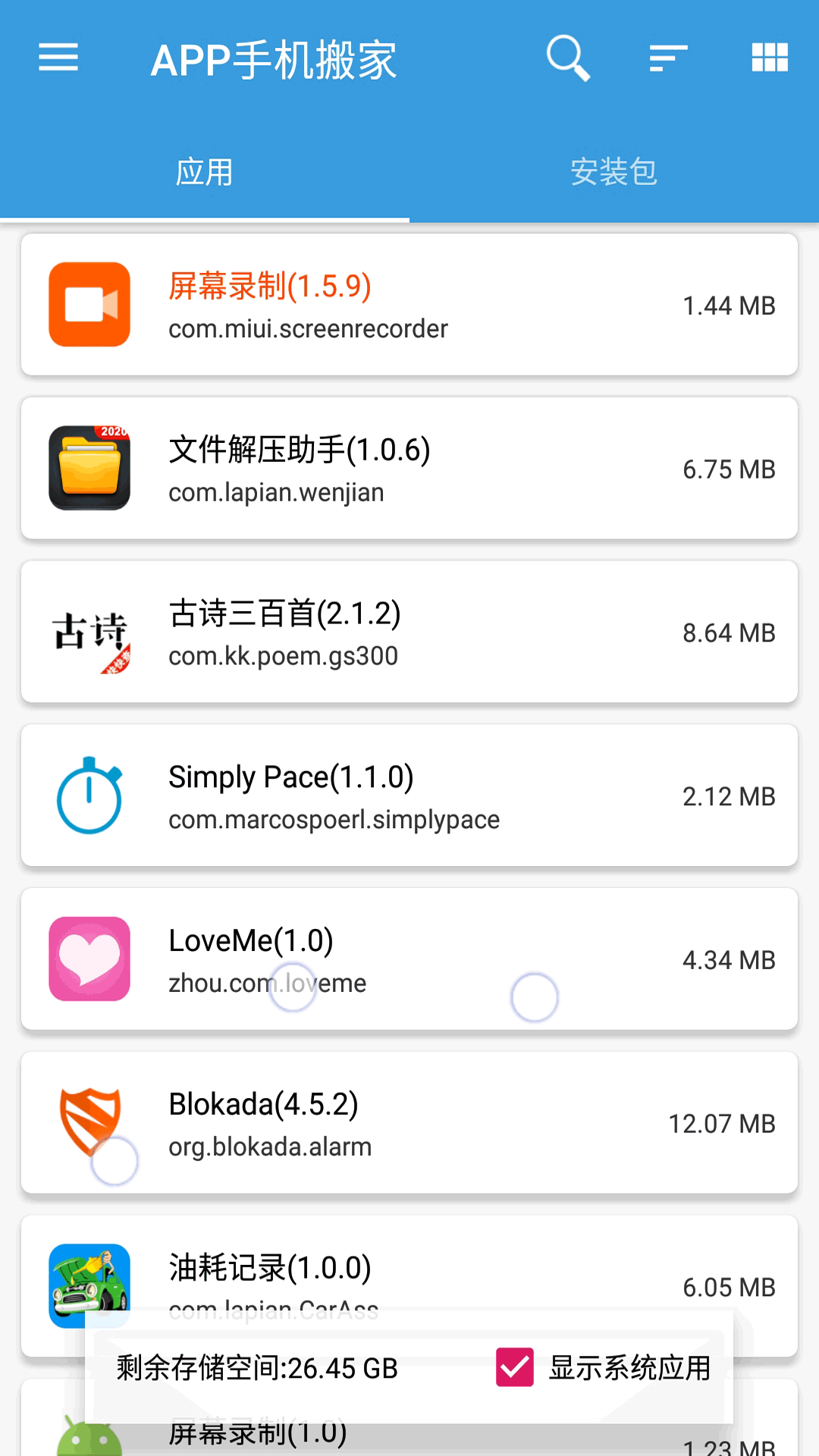Switch to the 安装包 tab
Screen dimensions: 819x1456
click(614, 172)
